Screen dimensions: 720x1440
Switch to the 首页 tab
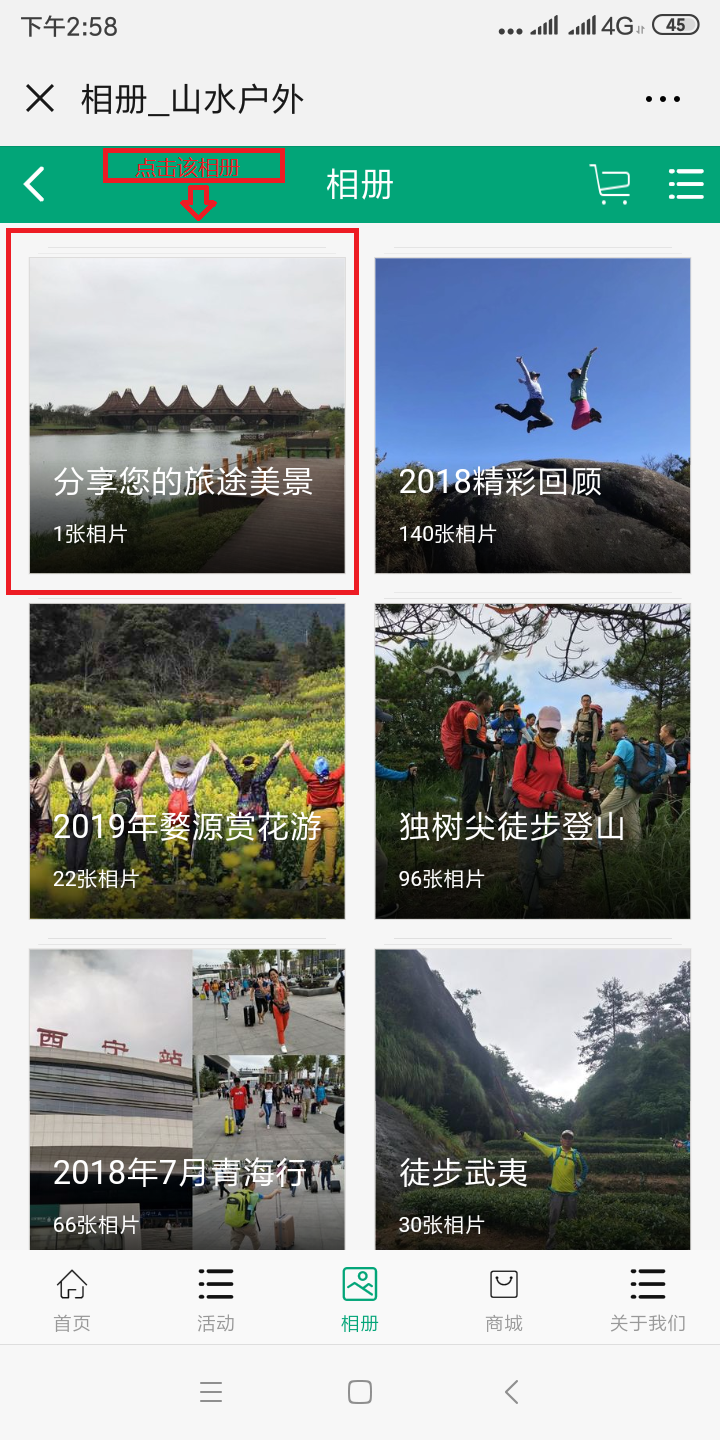point(72,1298)
